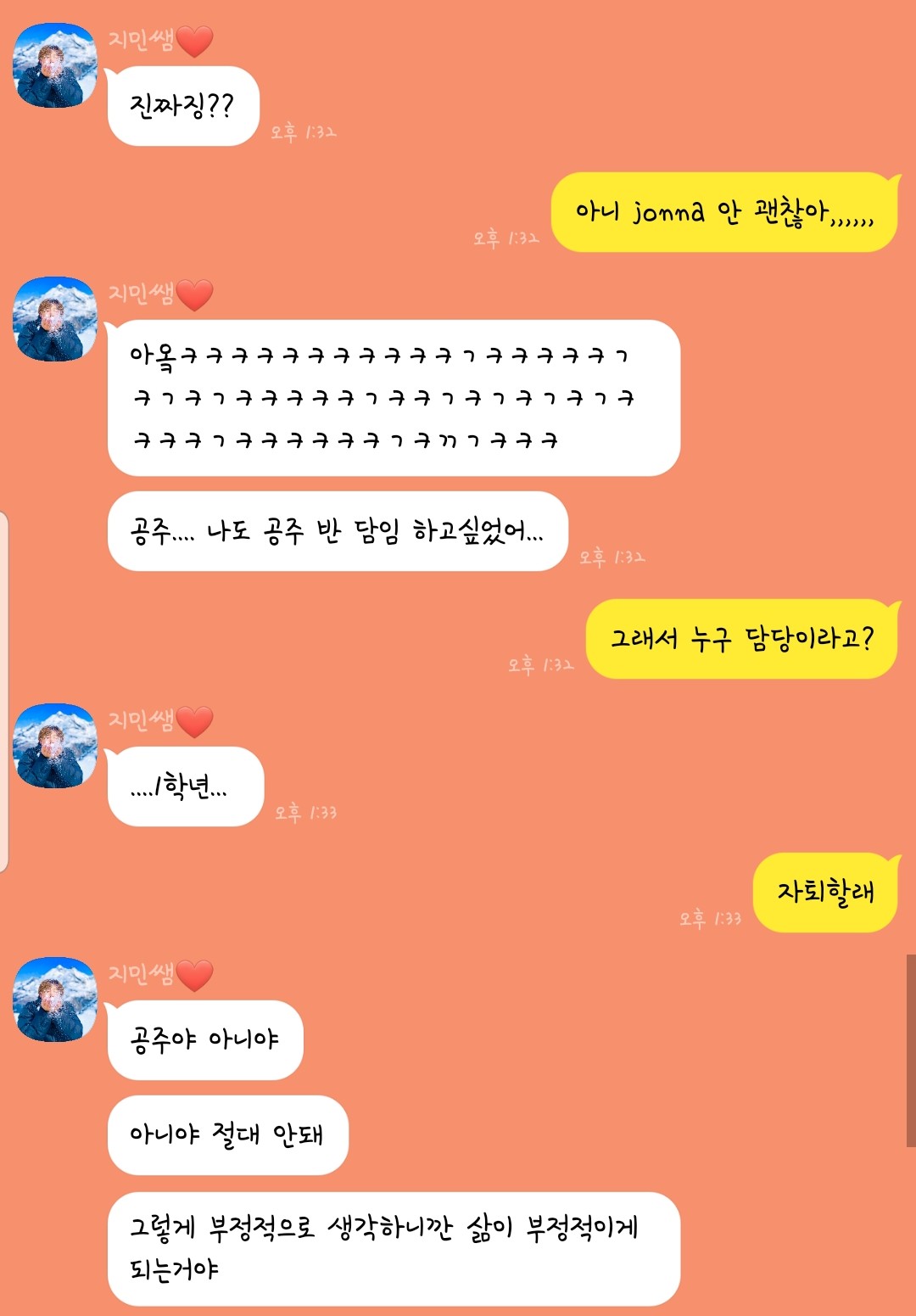The width and height of the screenshot is (916, 1316).
Task: Tap 지민쌤's avatar next to the 아옼ㅋㅋㅋ message
Action: point(55,319)
